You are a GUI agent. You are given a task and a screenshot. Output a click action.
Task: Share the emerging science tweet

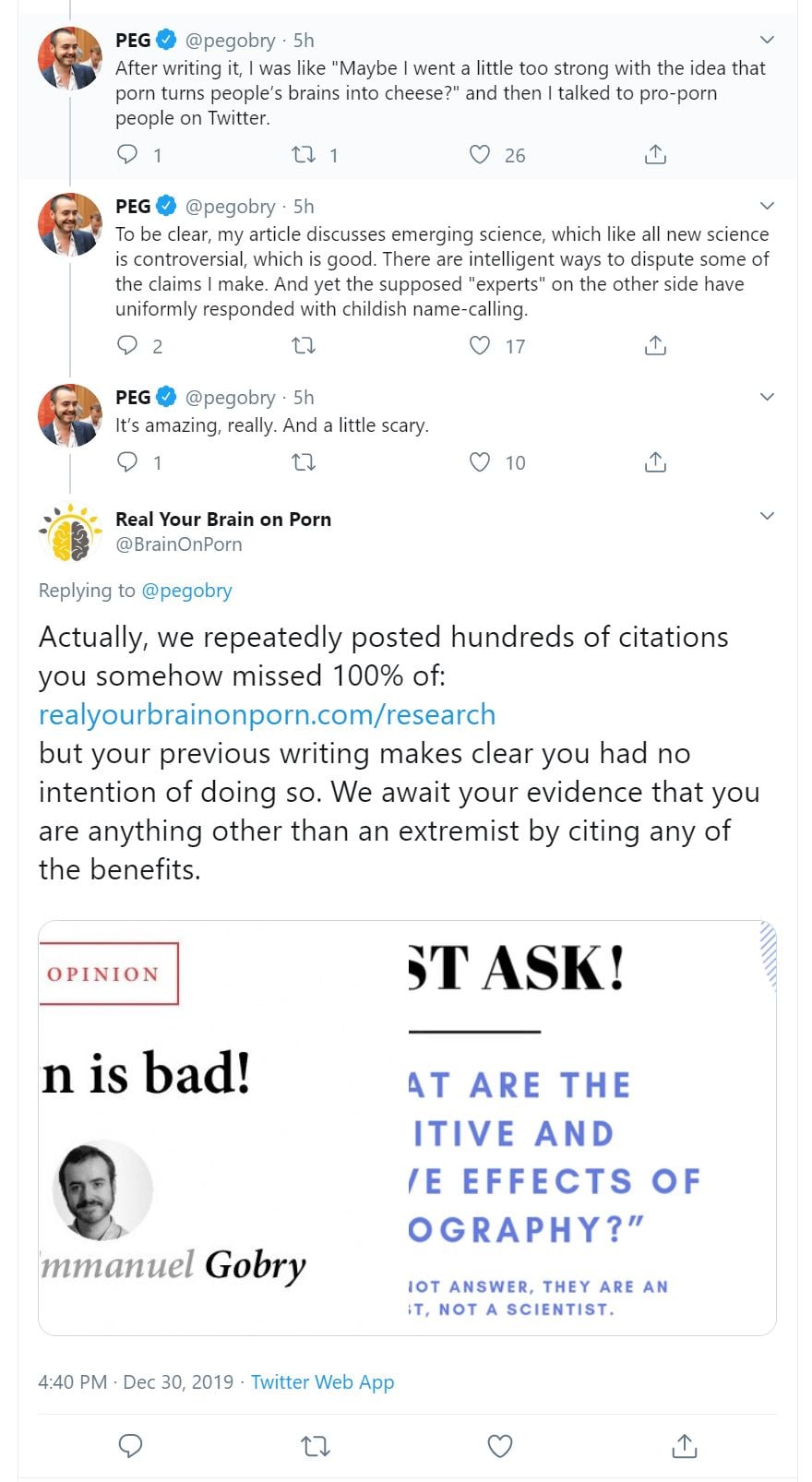pyautogui.click(x=655, y=346)
